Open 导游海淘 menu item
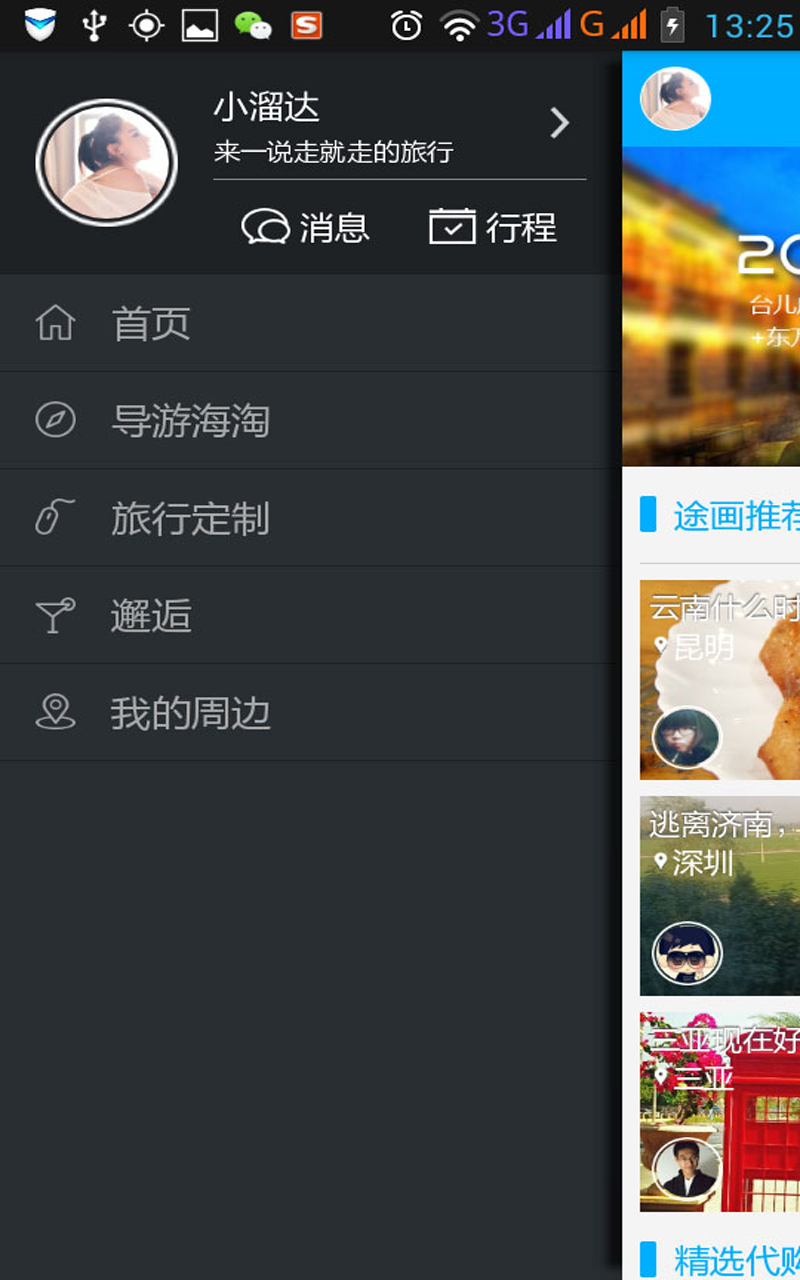800x1280 pixels. tap(190, 420)
